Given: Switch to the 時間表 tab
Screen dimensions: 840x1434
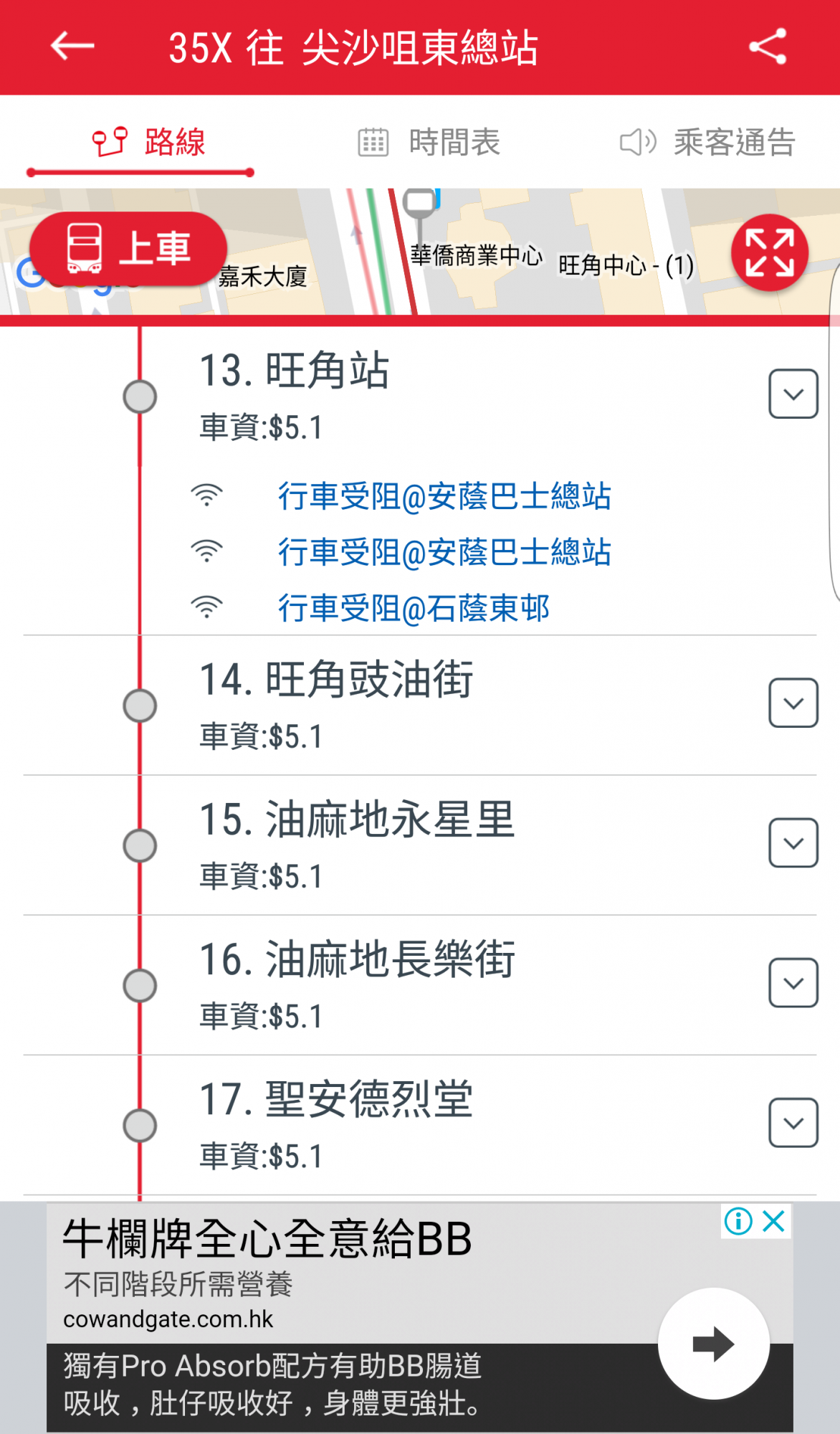Looking at the screenshot, I should tap(429, 143).
